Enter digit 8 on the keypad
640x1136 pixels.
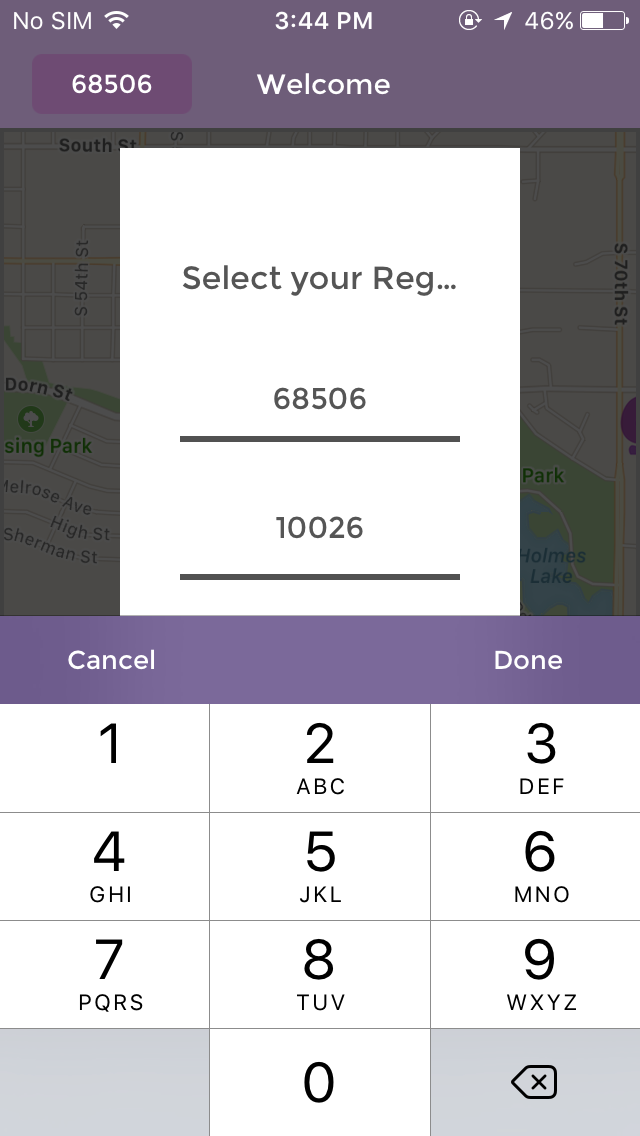coord(320,974)
